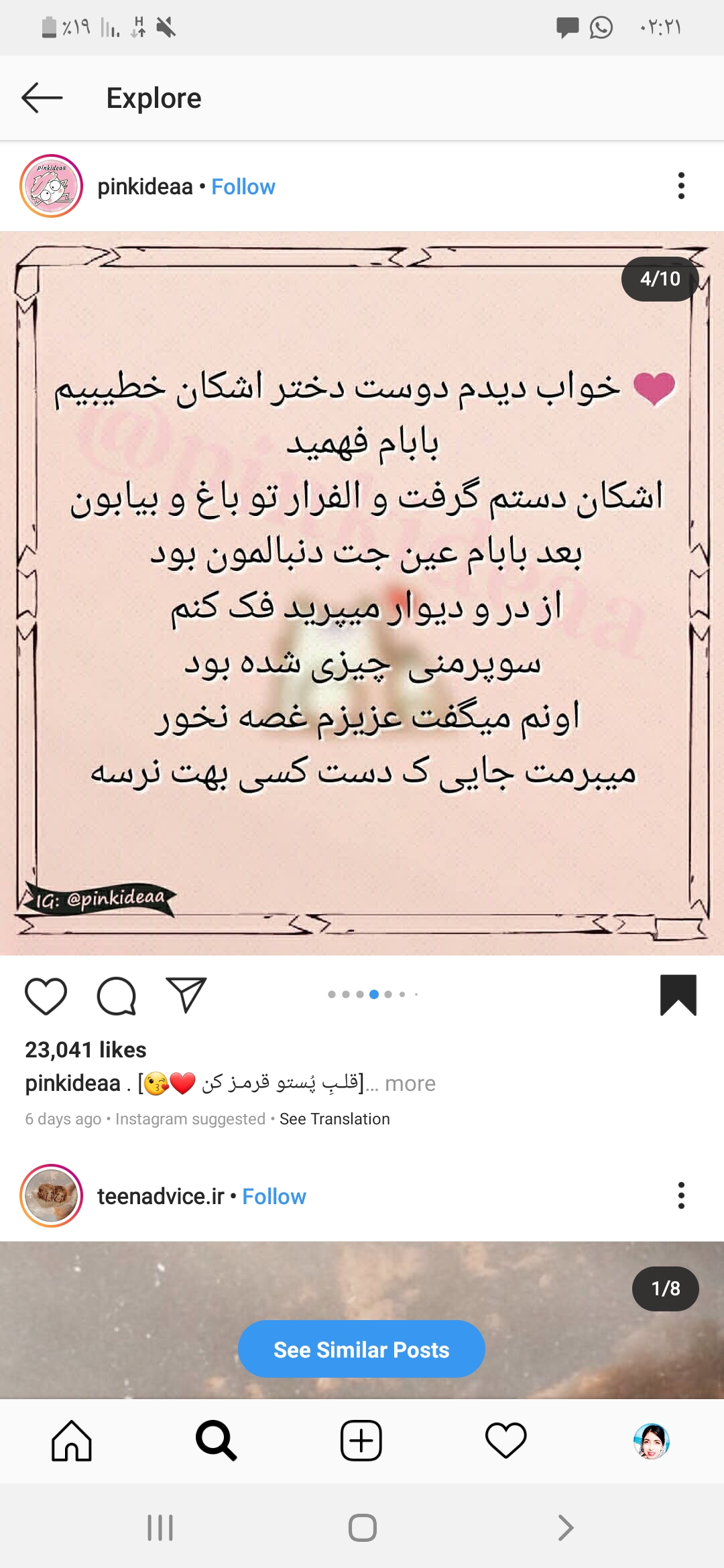Screen dimensions: 724x1568
Task: Go to my profile tab
Action: click(x=651, y=1441)
